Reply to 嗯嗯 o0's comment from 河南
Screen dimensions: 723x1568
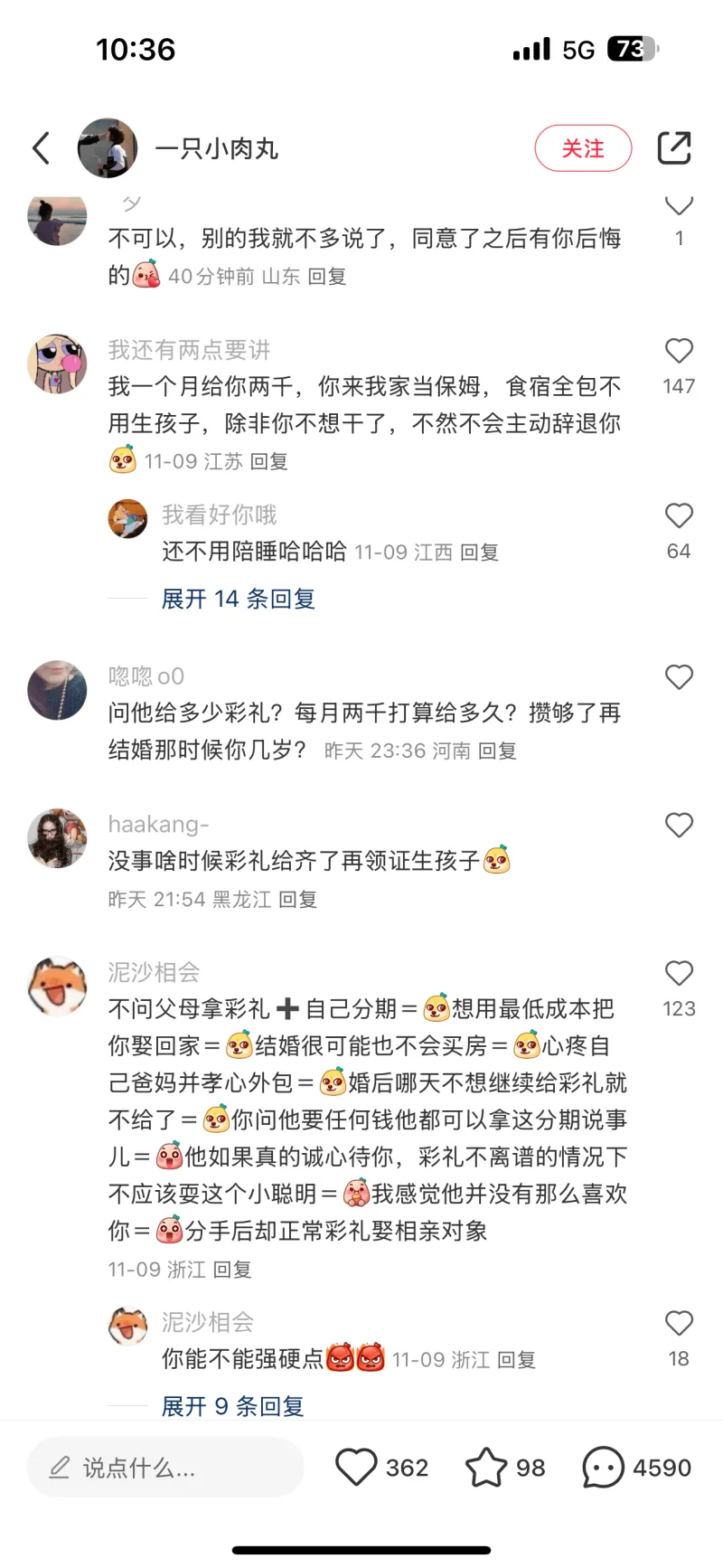coord(497,751)
